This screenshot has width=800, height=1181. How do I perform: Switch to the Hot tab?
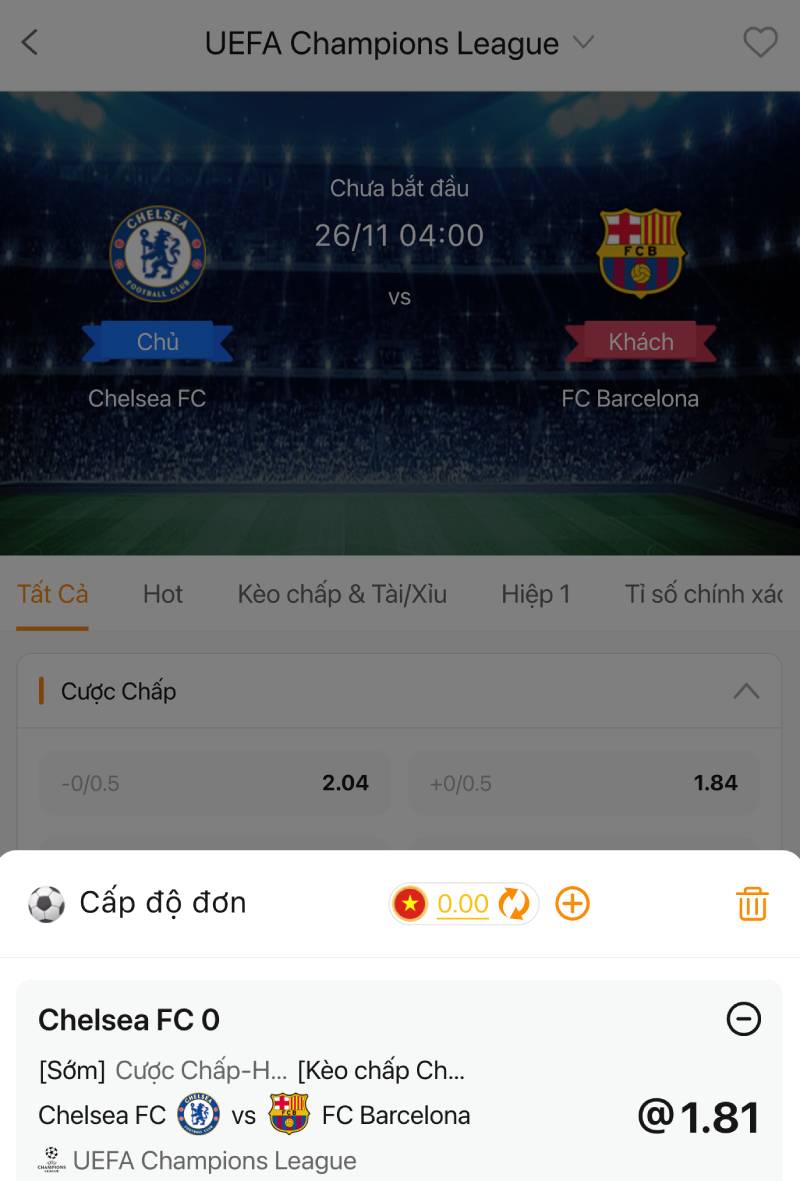tap(162, 594)
